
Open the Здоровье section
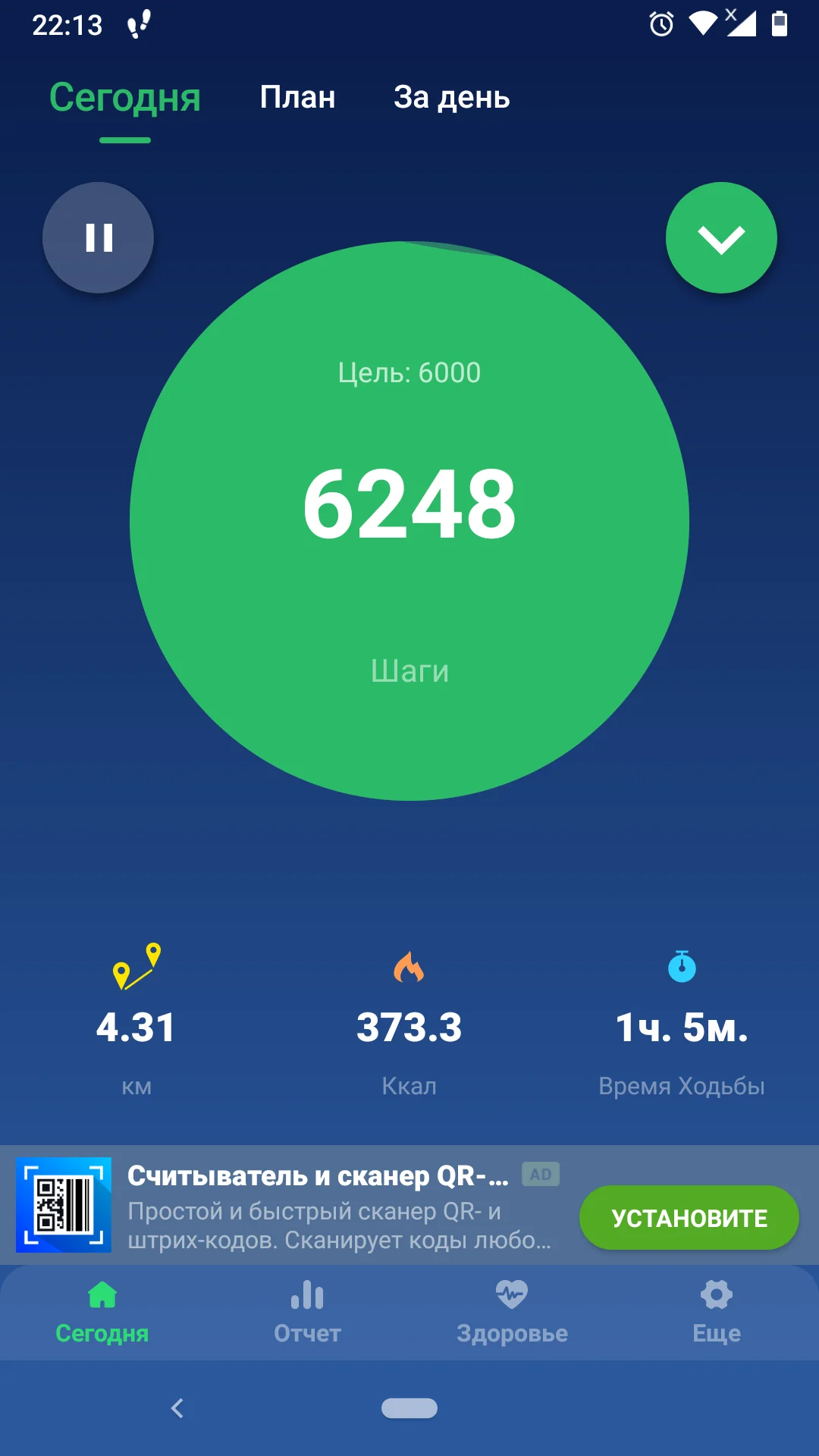(x=512, y=1311)
